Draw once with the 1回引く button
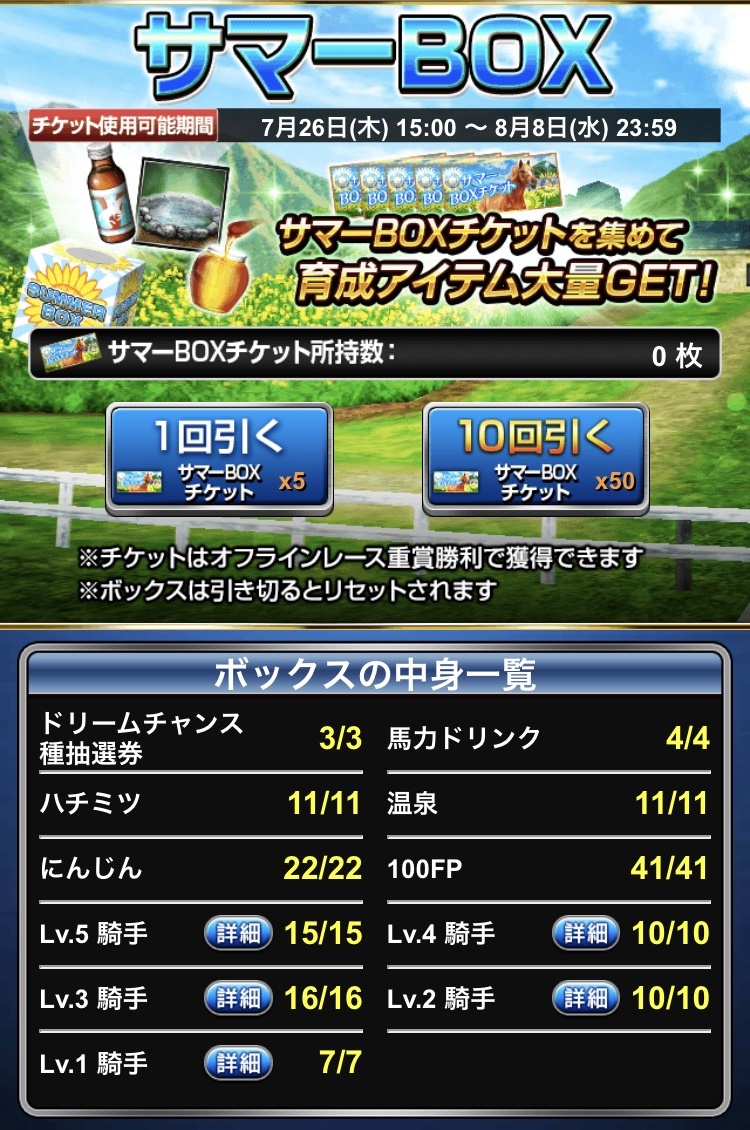This screenshot has width=750, height=1130. coord(219,460)
